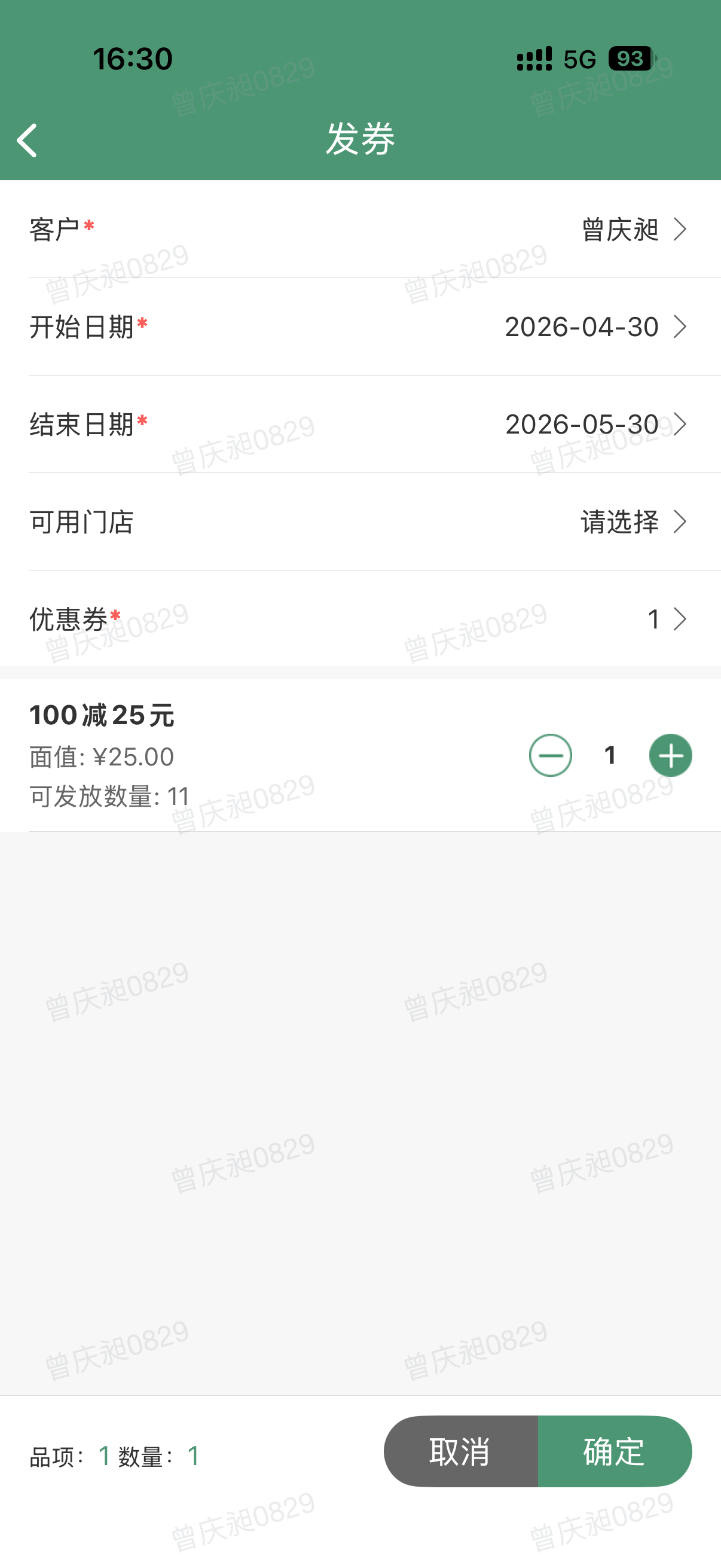The image size is (721, 1568).
Task: Decrease quantity of 100减25元 coupon
Action: coord(550,755)
